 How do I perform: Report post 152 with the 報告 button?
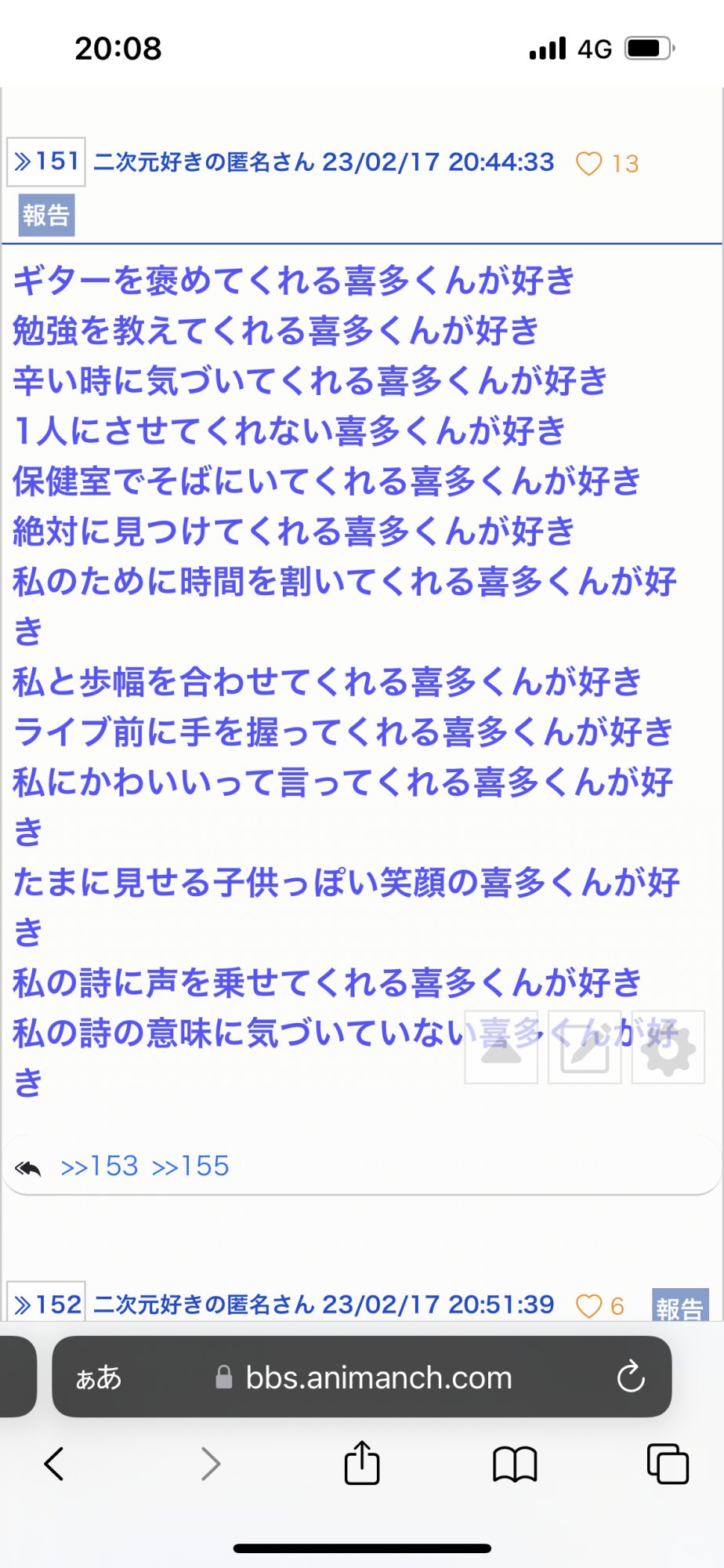(x=680, y=1306)
